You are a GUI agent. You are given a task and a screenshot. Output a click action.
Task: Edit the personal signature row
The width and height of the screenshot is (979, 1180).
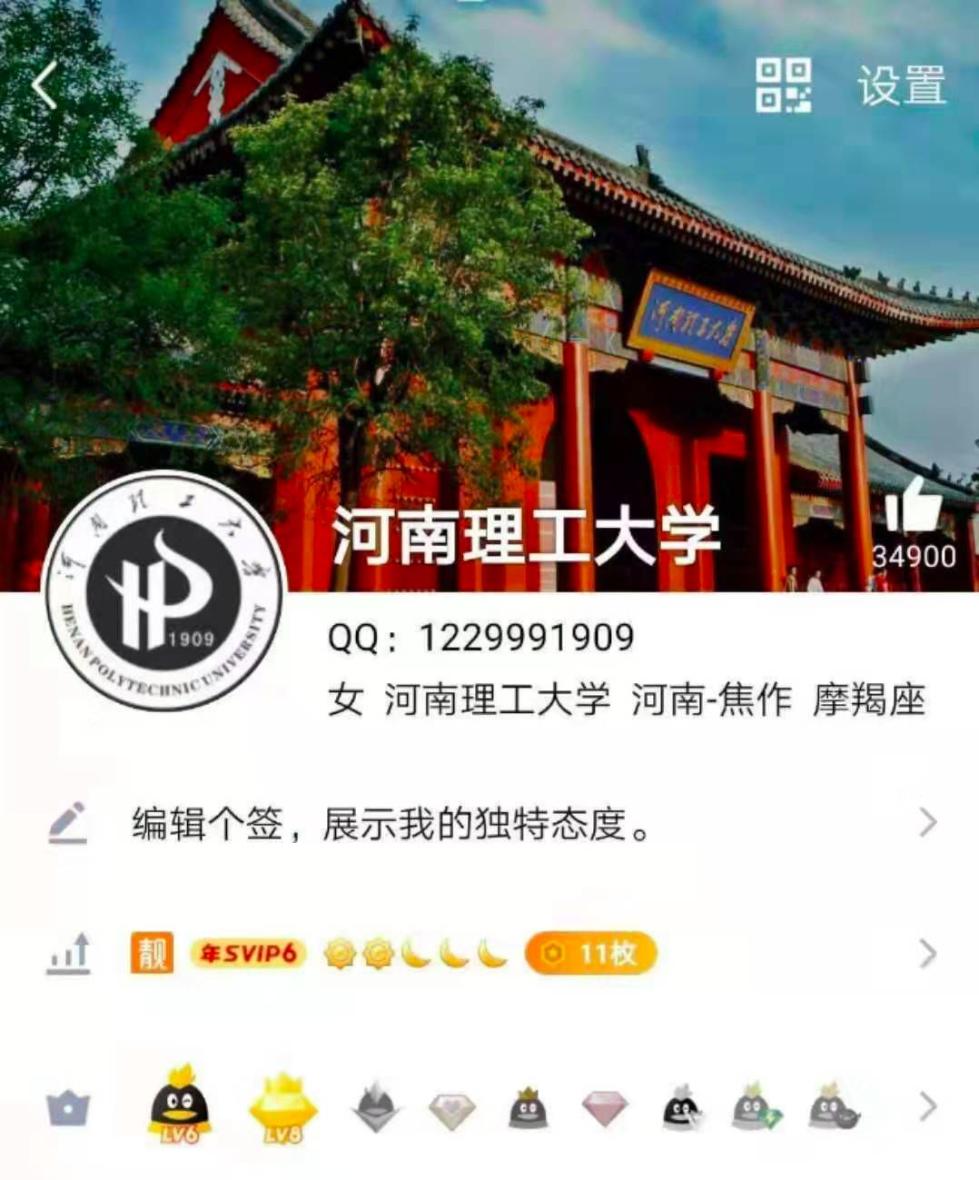point(490,824)
